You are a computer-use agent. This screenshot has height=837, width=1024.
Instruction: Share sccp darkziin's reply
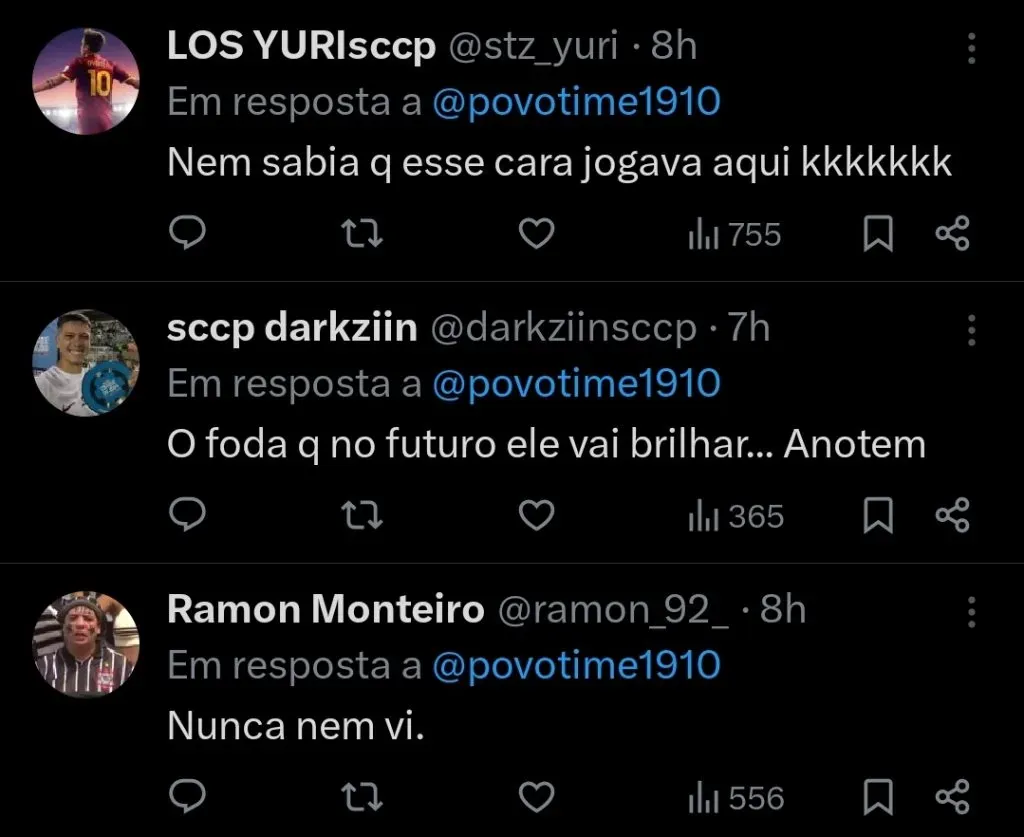[x=951, y=516]
